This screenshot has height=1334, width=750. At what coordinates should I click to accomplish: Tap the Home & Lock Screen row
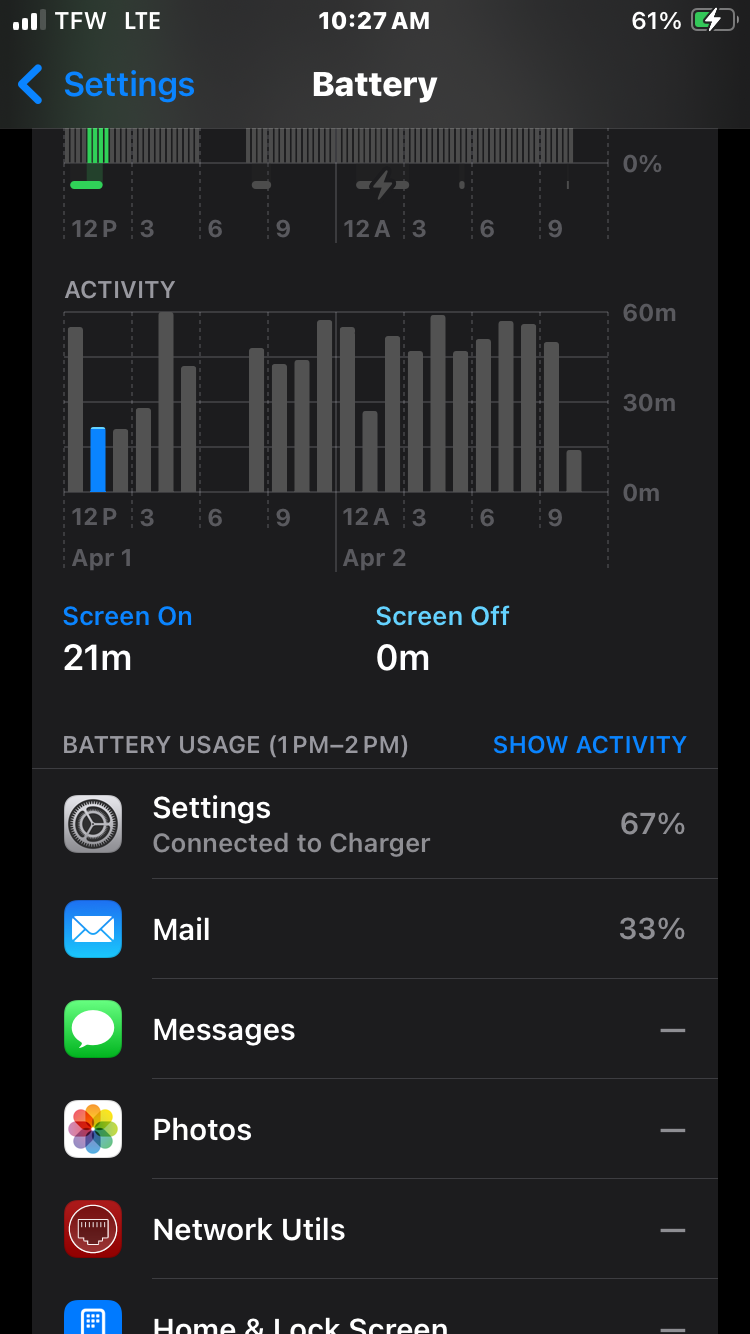pyautogui.click(x=375, y=1317)
